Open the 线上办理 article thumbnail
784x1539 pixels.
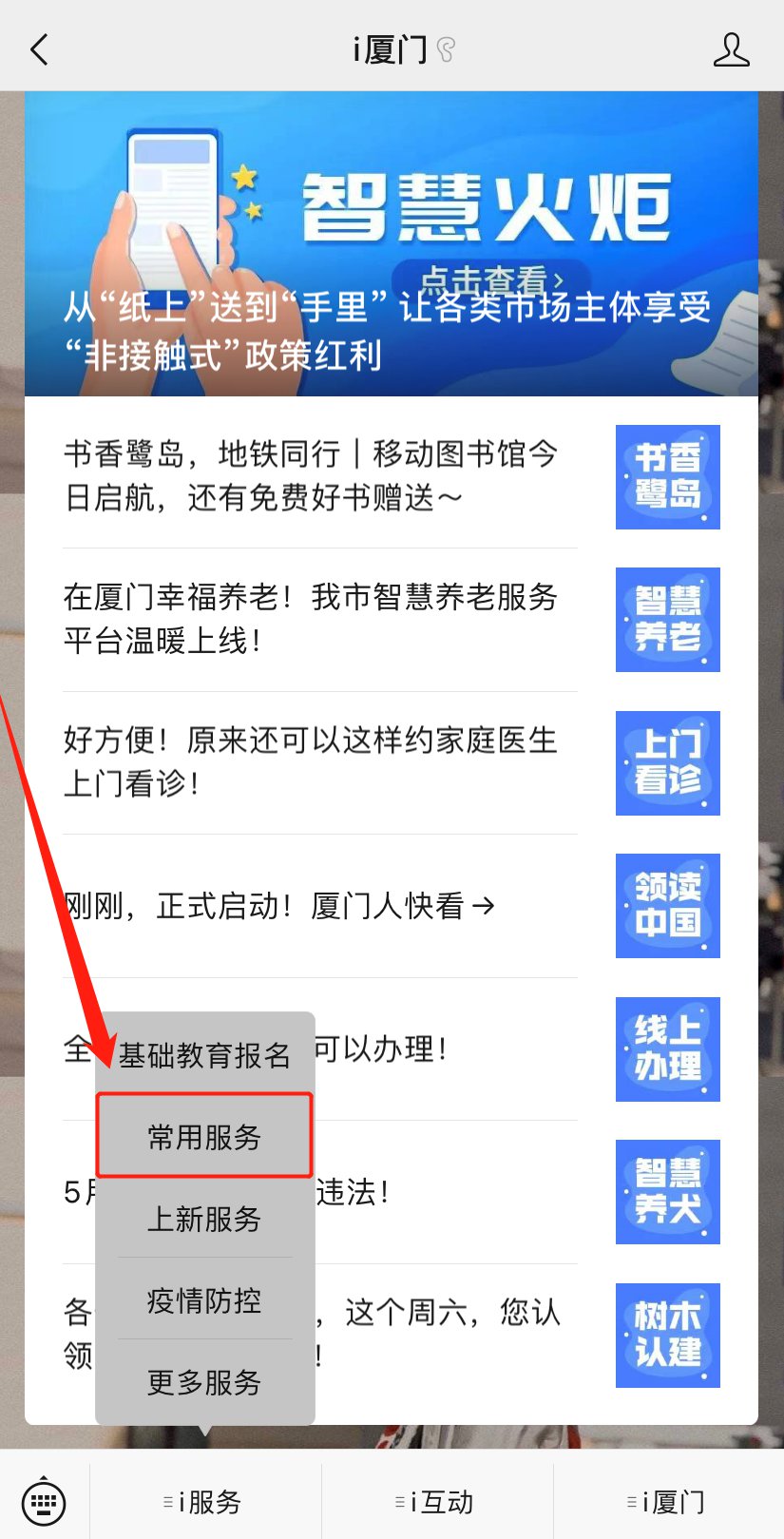[x=667, y=1049]
